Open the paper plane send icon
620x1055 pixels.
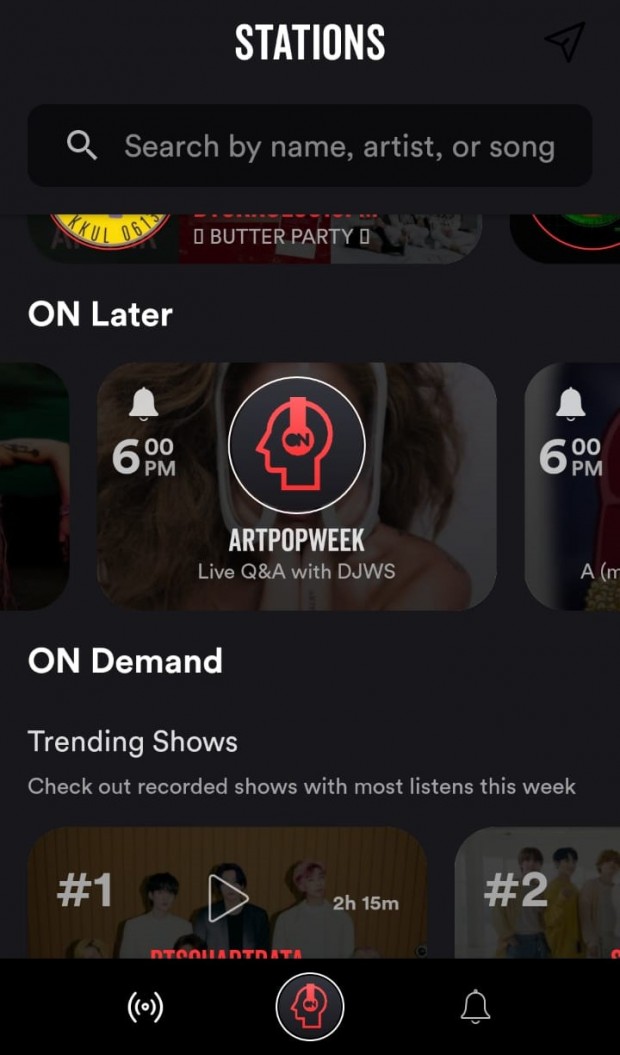[x=564, y=42]
